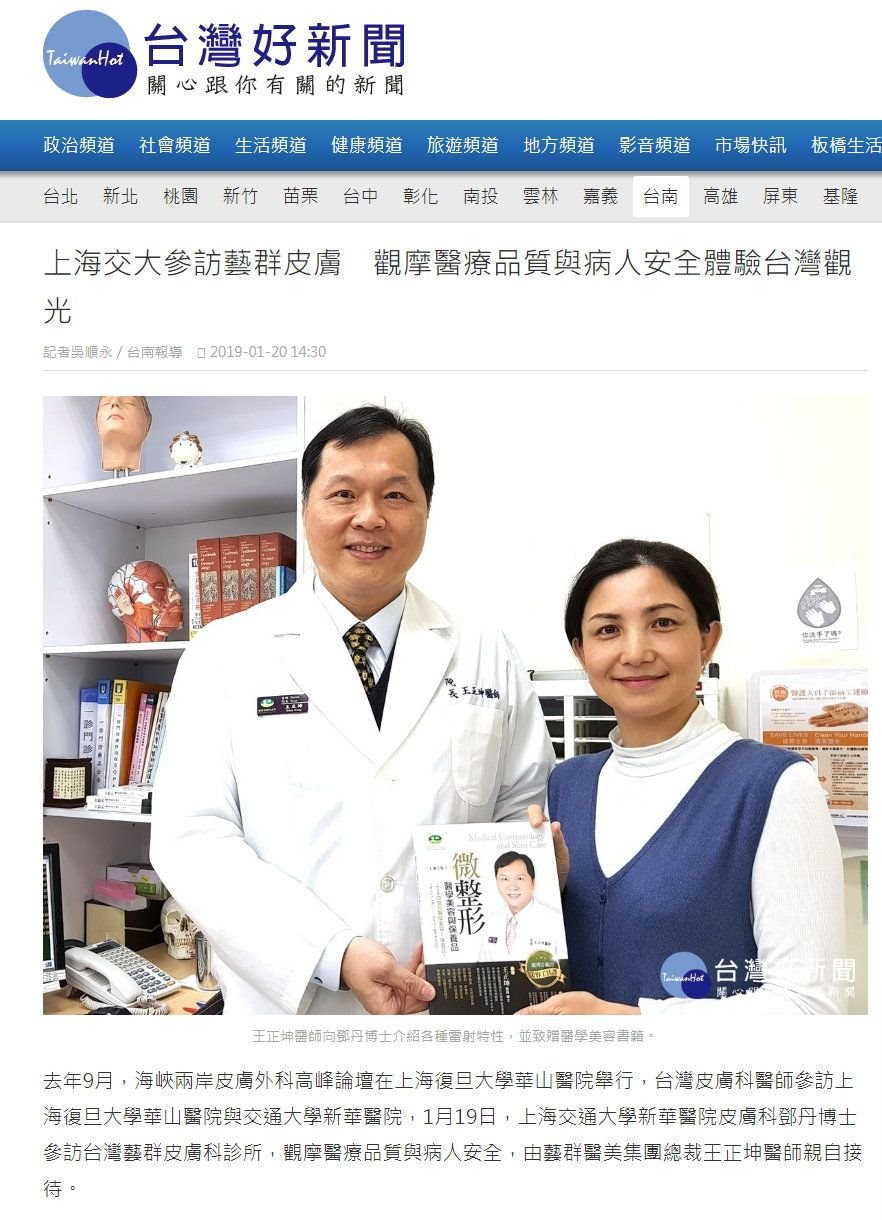Open 彰化 region news

point(421,196)
